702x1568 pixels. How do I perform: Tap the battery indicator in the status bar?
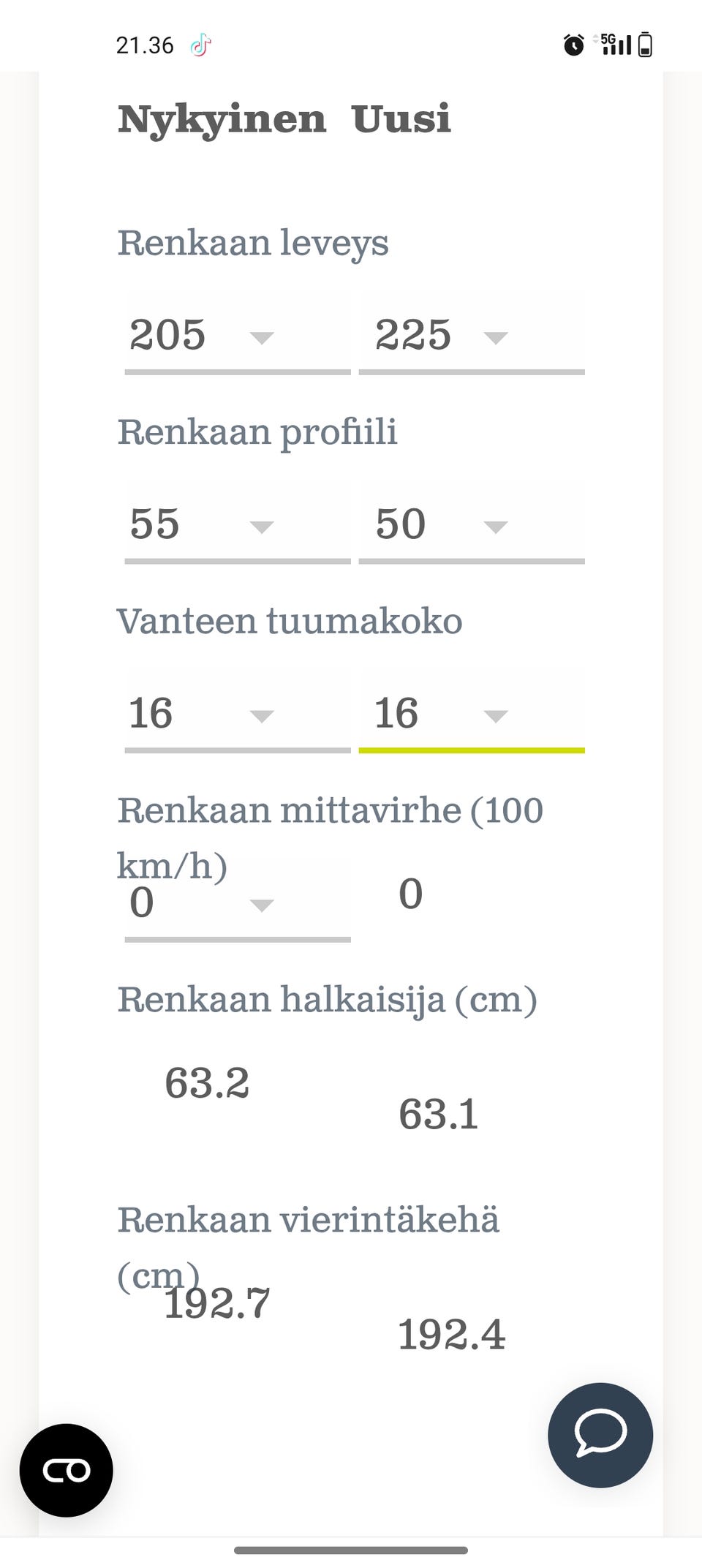(645, 44)
